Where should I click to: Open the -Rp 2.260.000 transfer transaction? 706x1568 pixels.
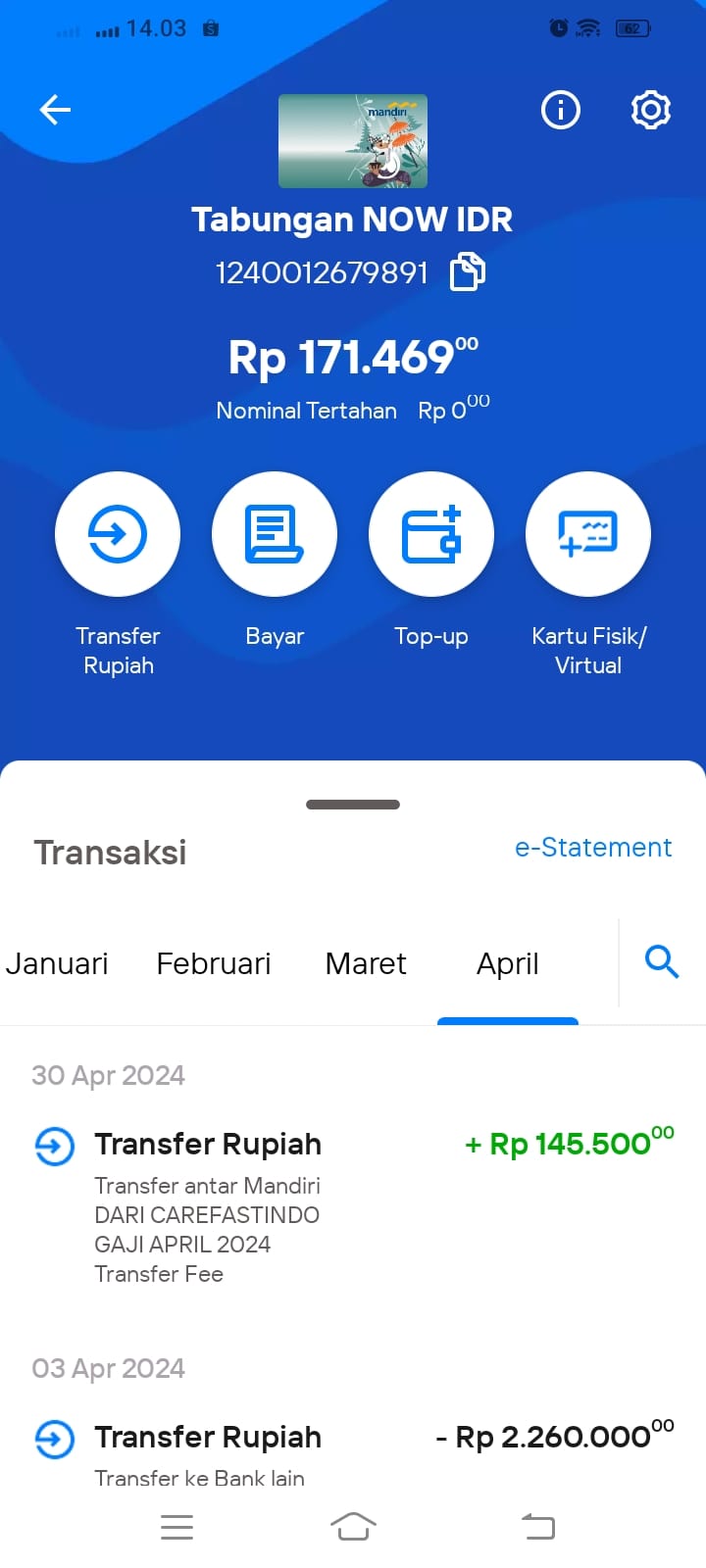coord(353,1452)
